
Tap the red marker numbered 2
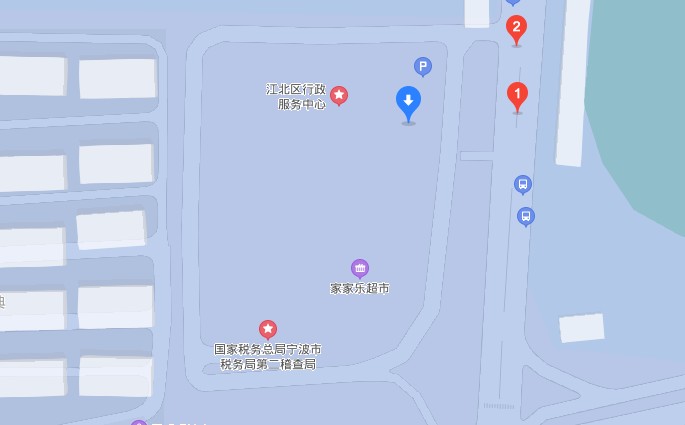pos(516,28)
